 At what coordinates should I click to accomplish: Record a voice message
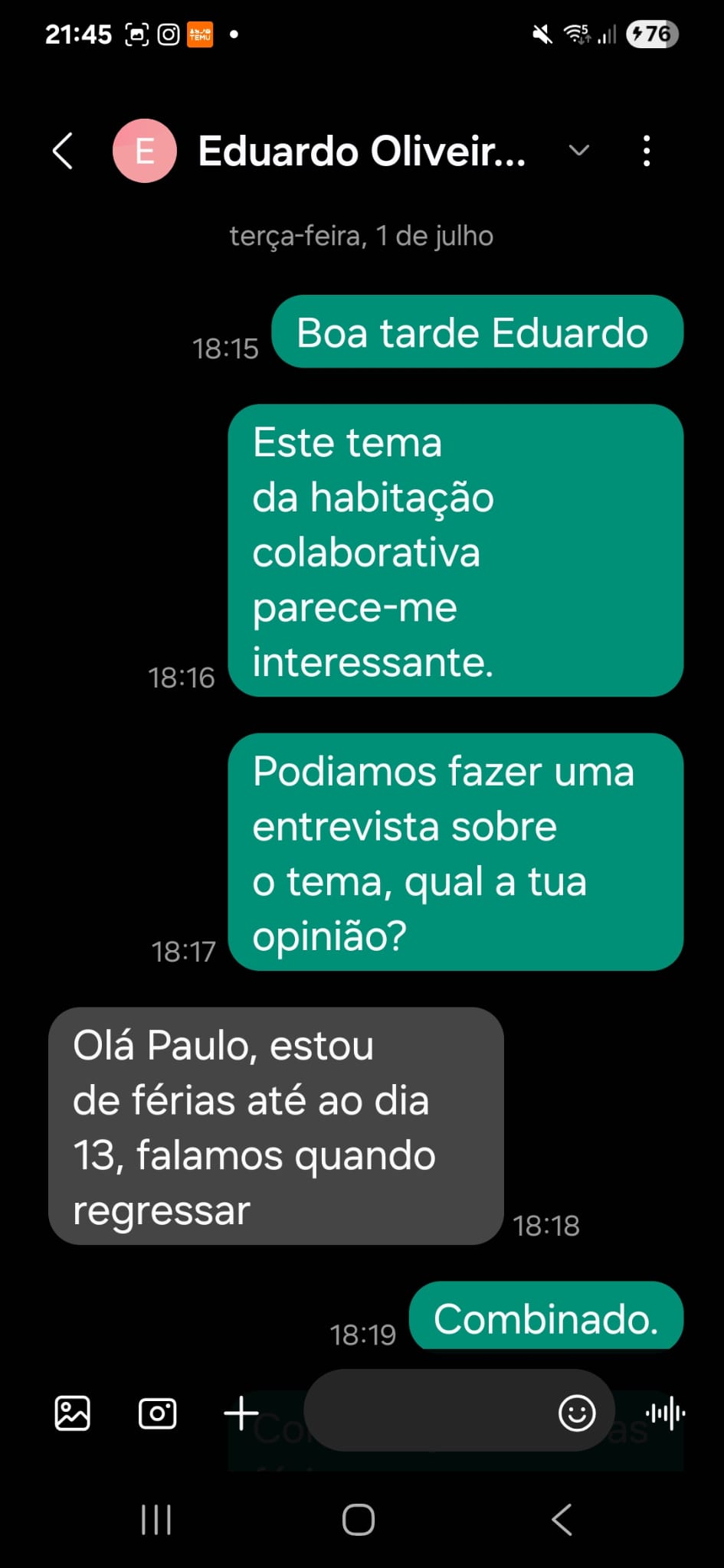click(x=665, y=1413)
